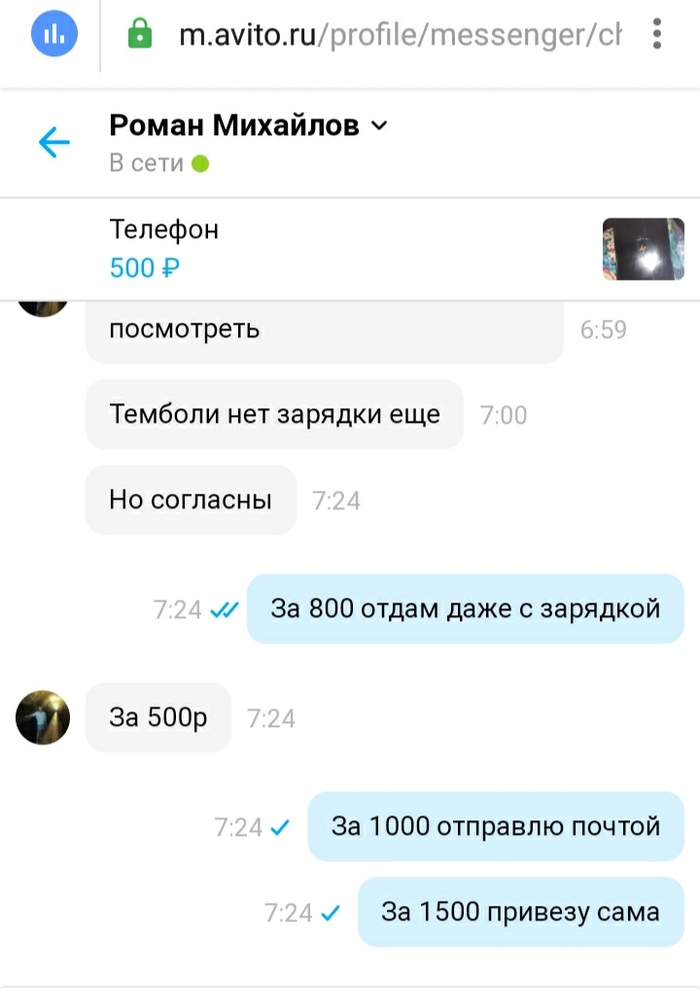
Task: Open the browser overflow menu
Action: coord(657,34)
